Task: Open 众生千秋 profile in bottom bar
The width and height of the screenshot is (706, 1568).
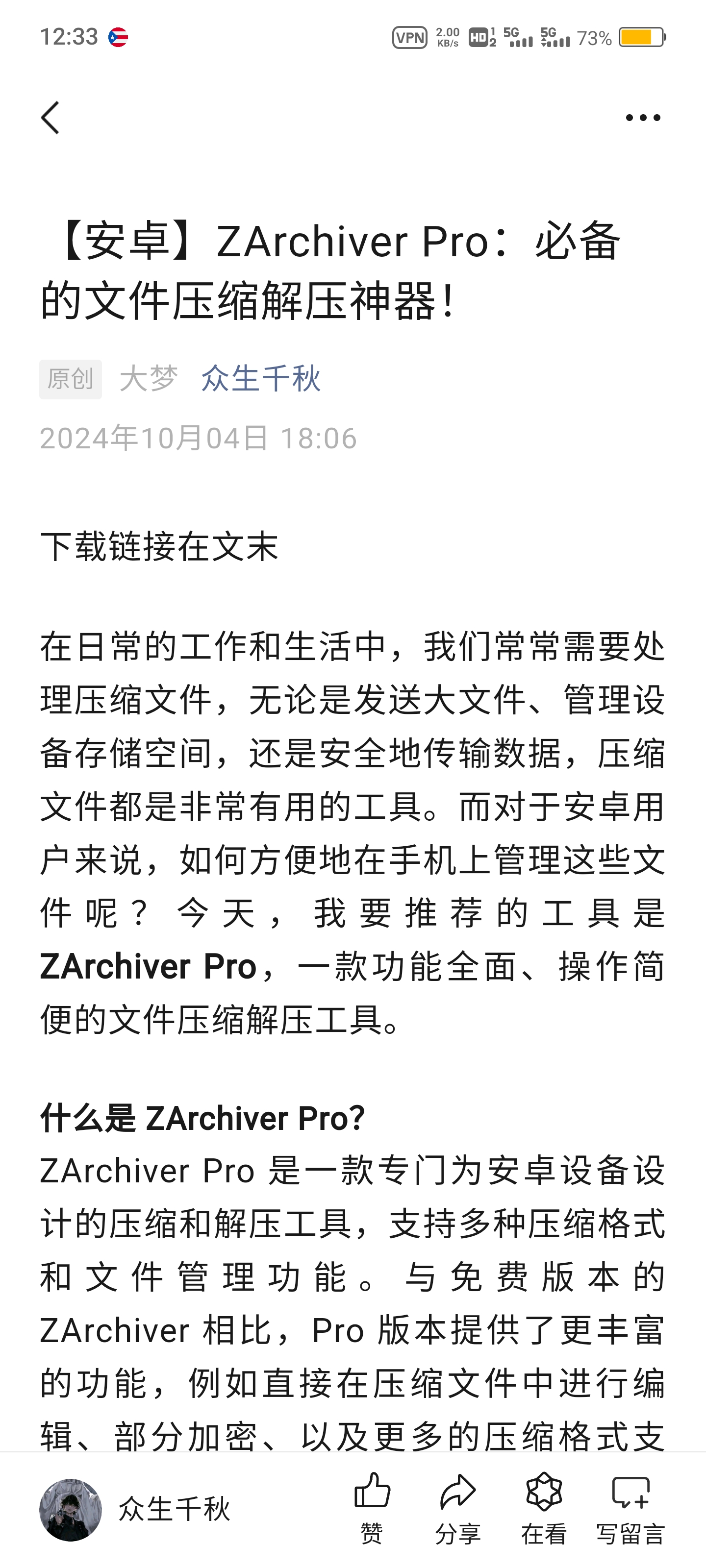Action: point(134,1508)
